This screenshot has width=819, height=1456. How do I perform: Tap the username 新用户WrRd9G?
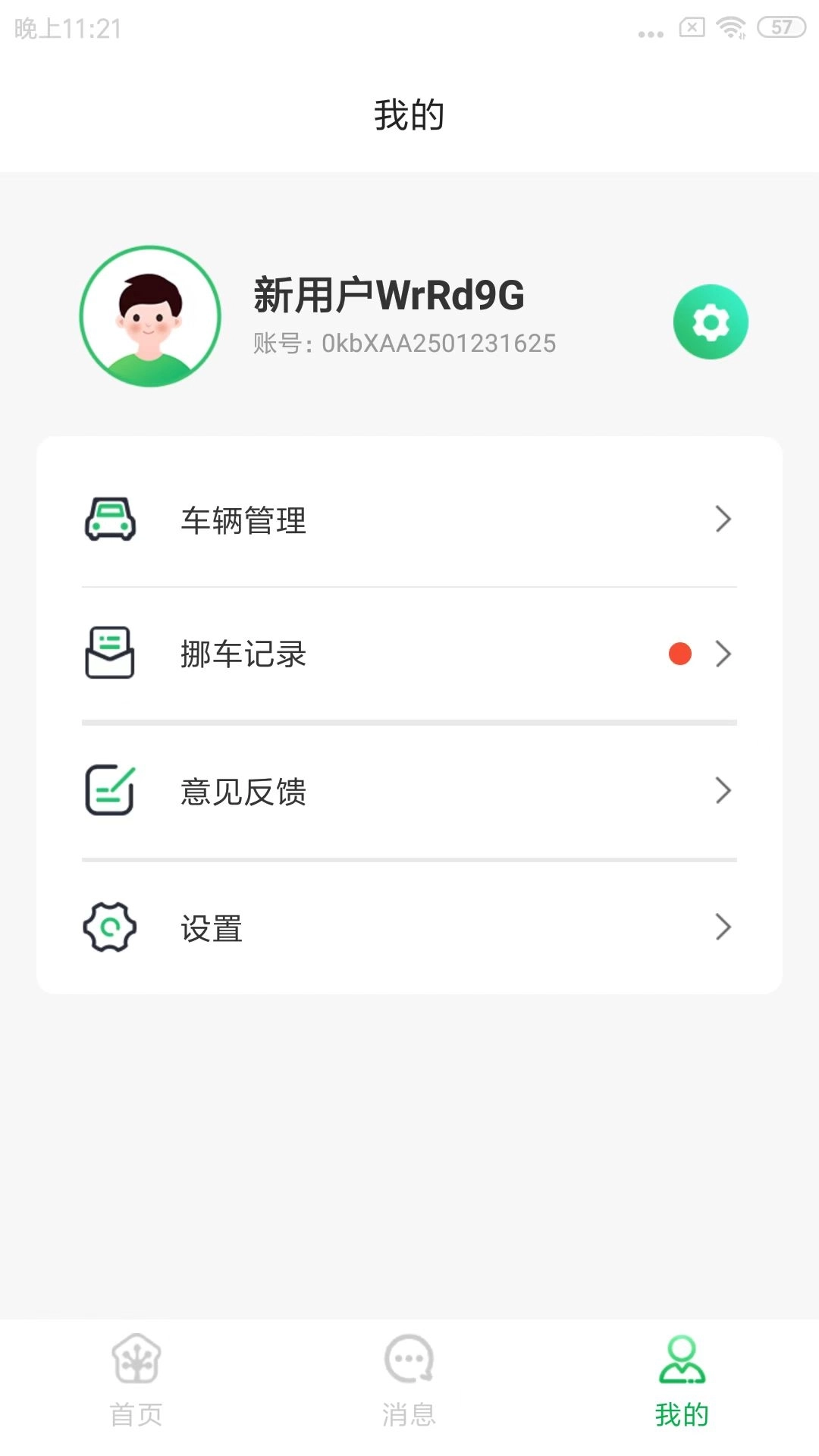click(x=388, y=297)
